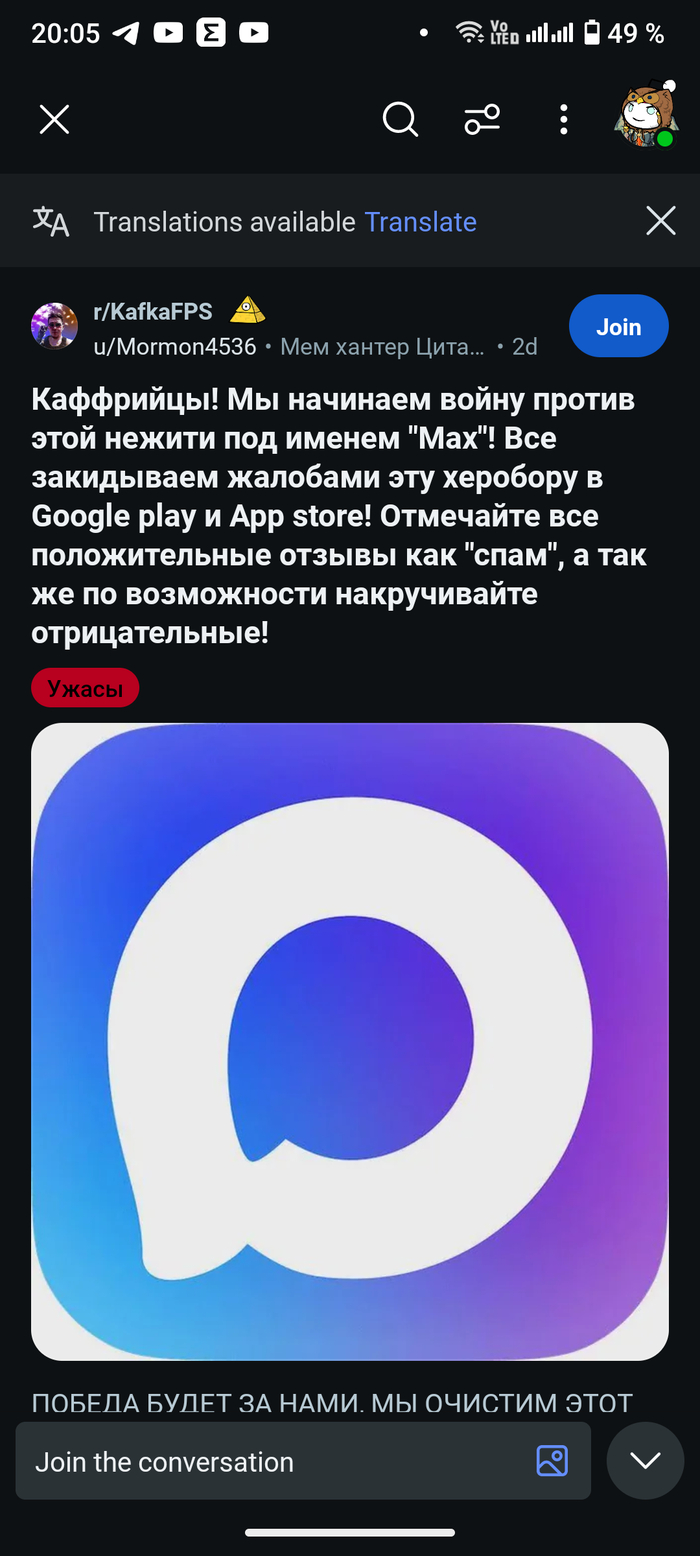The width and height of the screenshot is (700, 1556).
Task: Tap the Ужасы flair chip
Action: 85,688
